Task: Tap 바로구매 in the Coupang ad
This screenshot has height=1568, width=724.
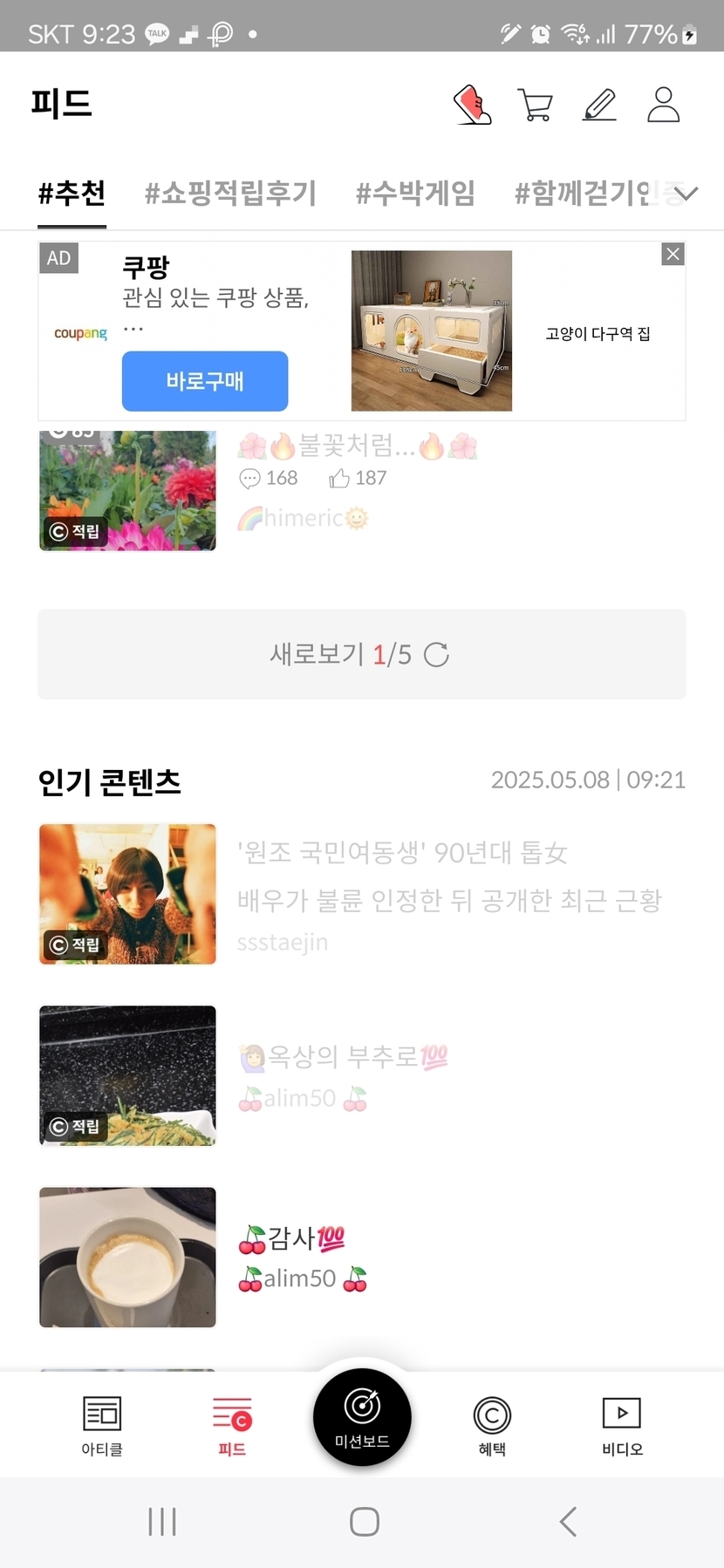Action: (x=205, y=381)
